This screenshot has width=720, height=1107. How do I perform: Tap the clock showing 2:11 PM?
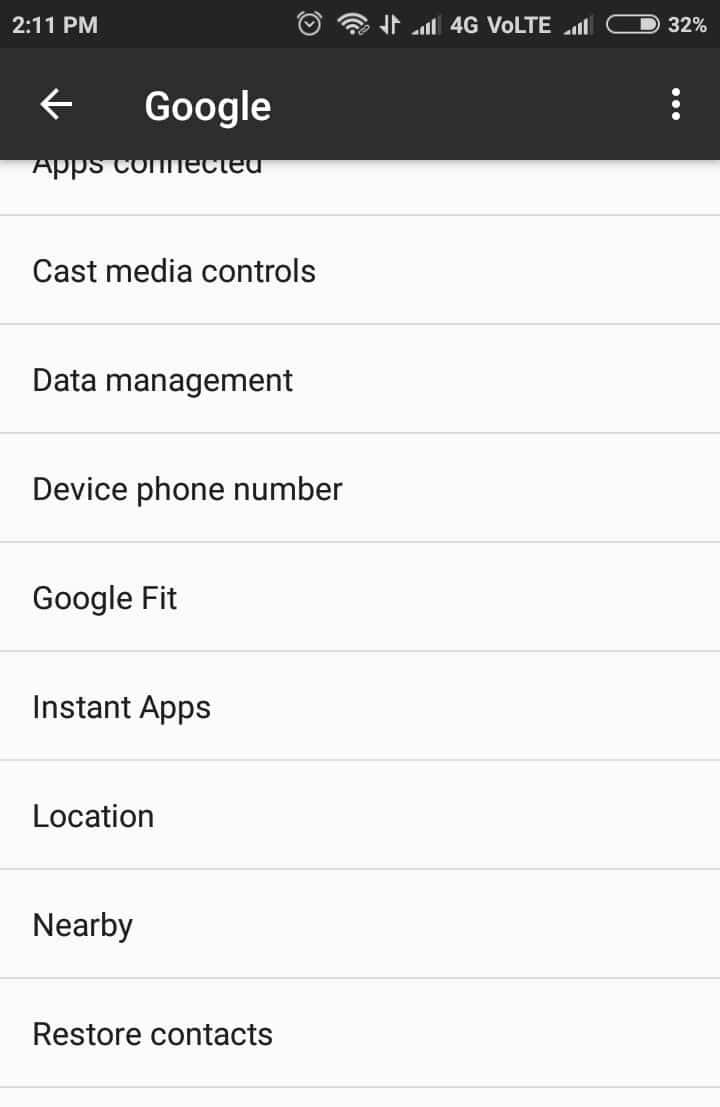pyautogui.click(x=53, y=22)
